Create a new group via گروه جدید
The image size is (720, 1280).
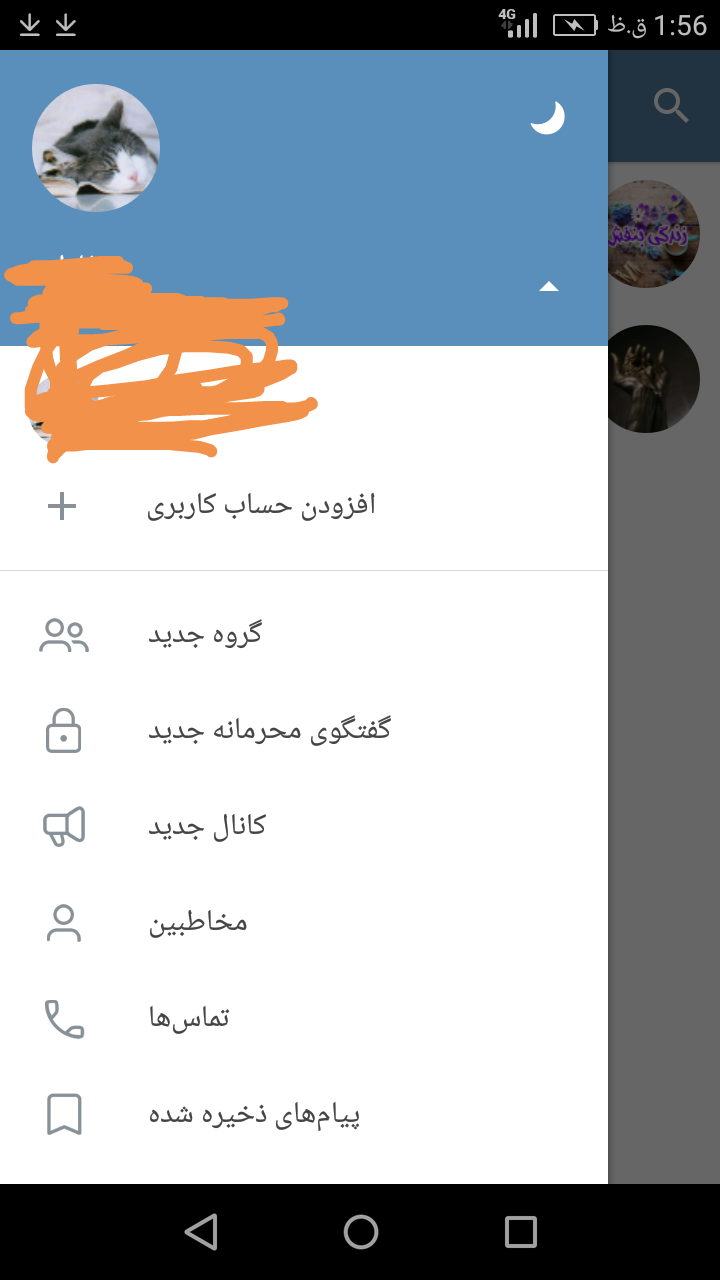pos(205,635)
